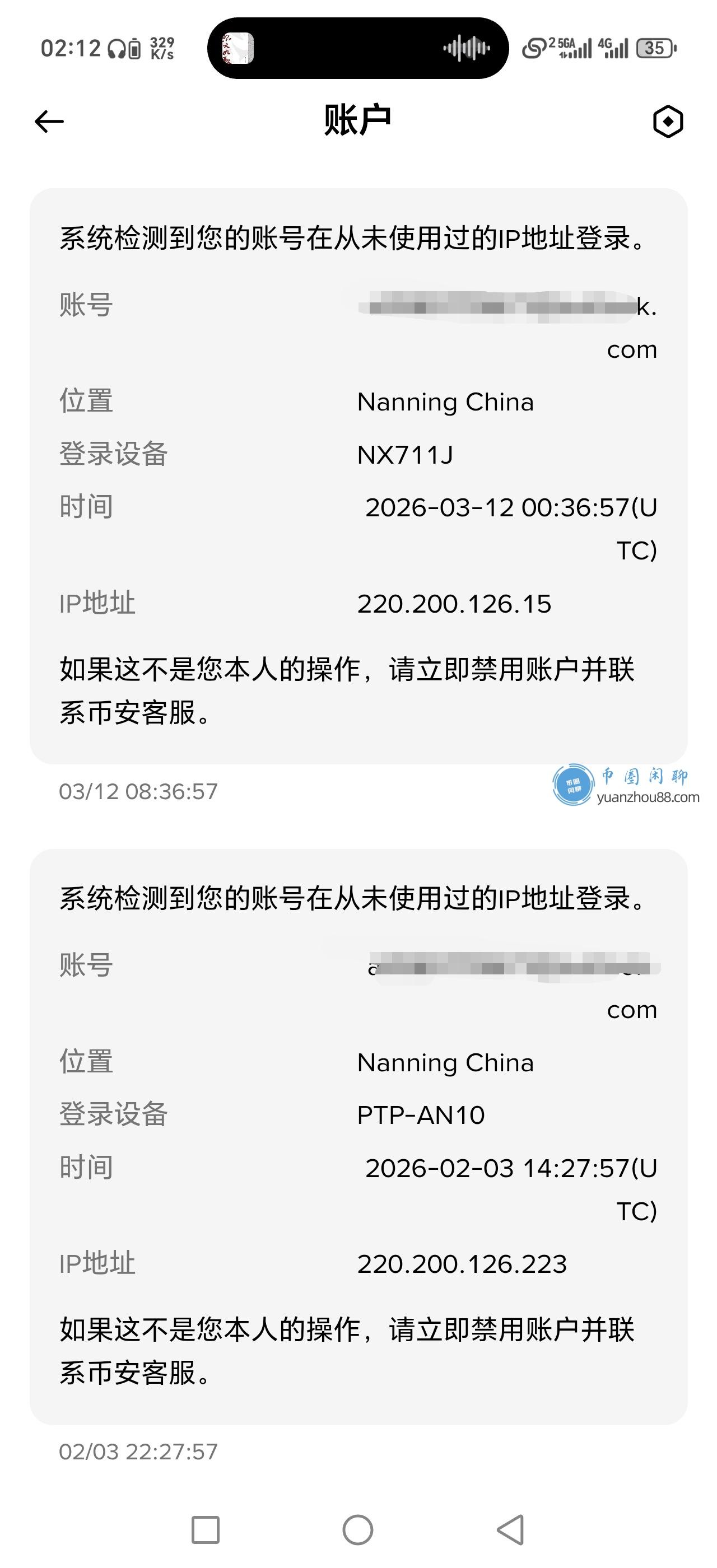Open the hexagon settings icon
The width and height of the screenshot is (717, 1568).
pyautogui.click(x=668, y=122)
